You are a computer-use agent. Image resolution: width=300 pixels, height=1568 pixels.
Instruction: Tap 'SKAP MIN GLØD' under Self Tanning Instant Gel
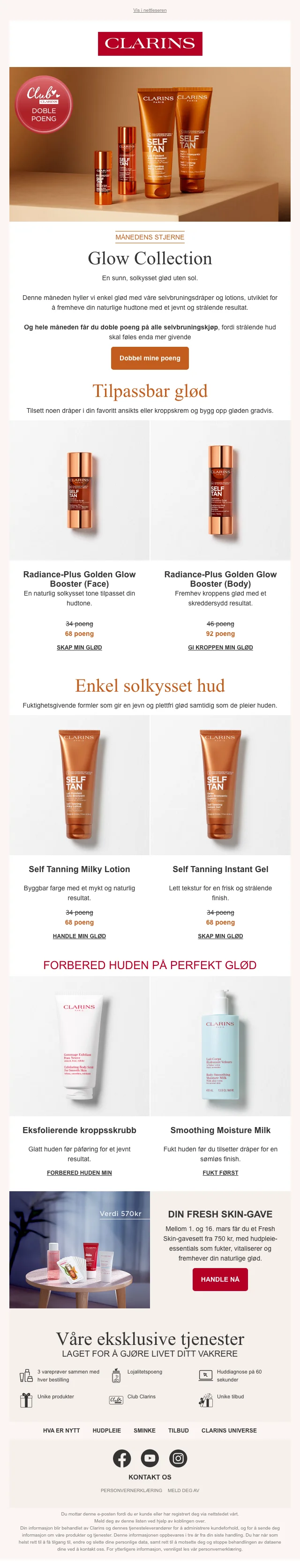pos(220,935)
